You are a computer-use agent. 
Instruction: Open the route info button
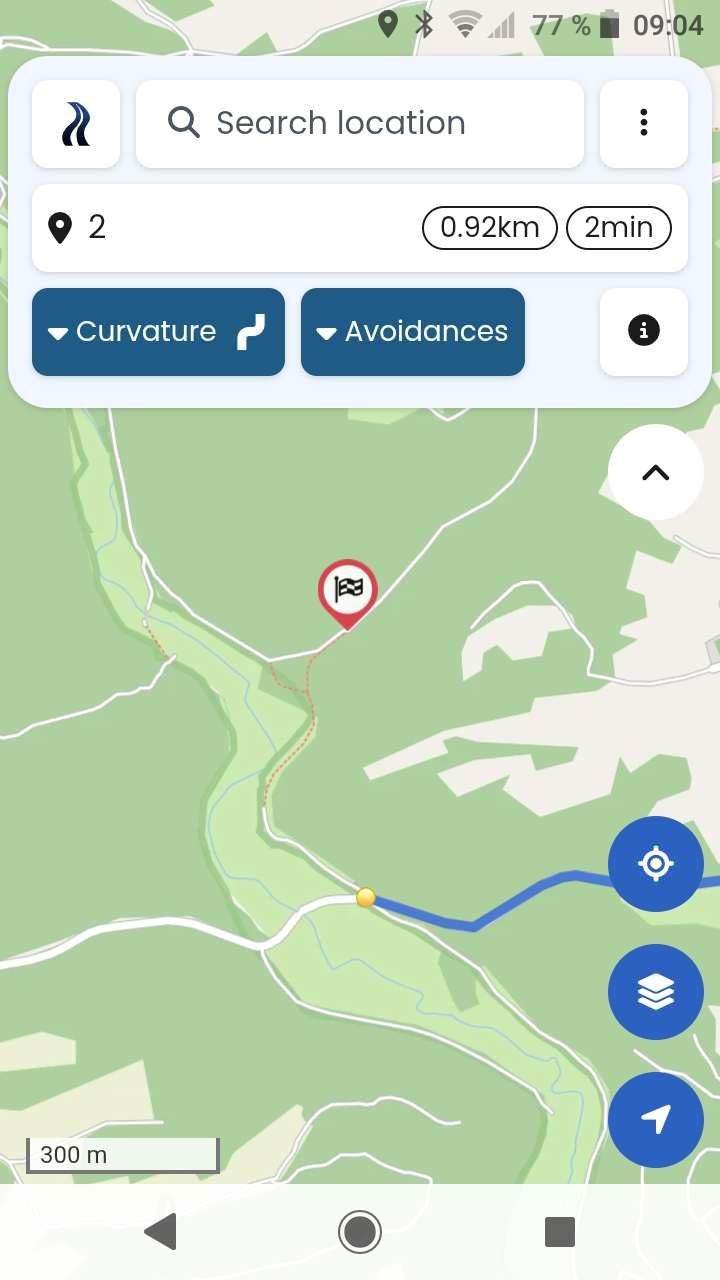(644, 332)
